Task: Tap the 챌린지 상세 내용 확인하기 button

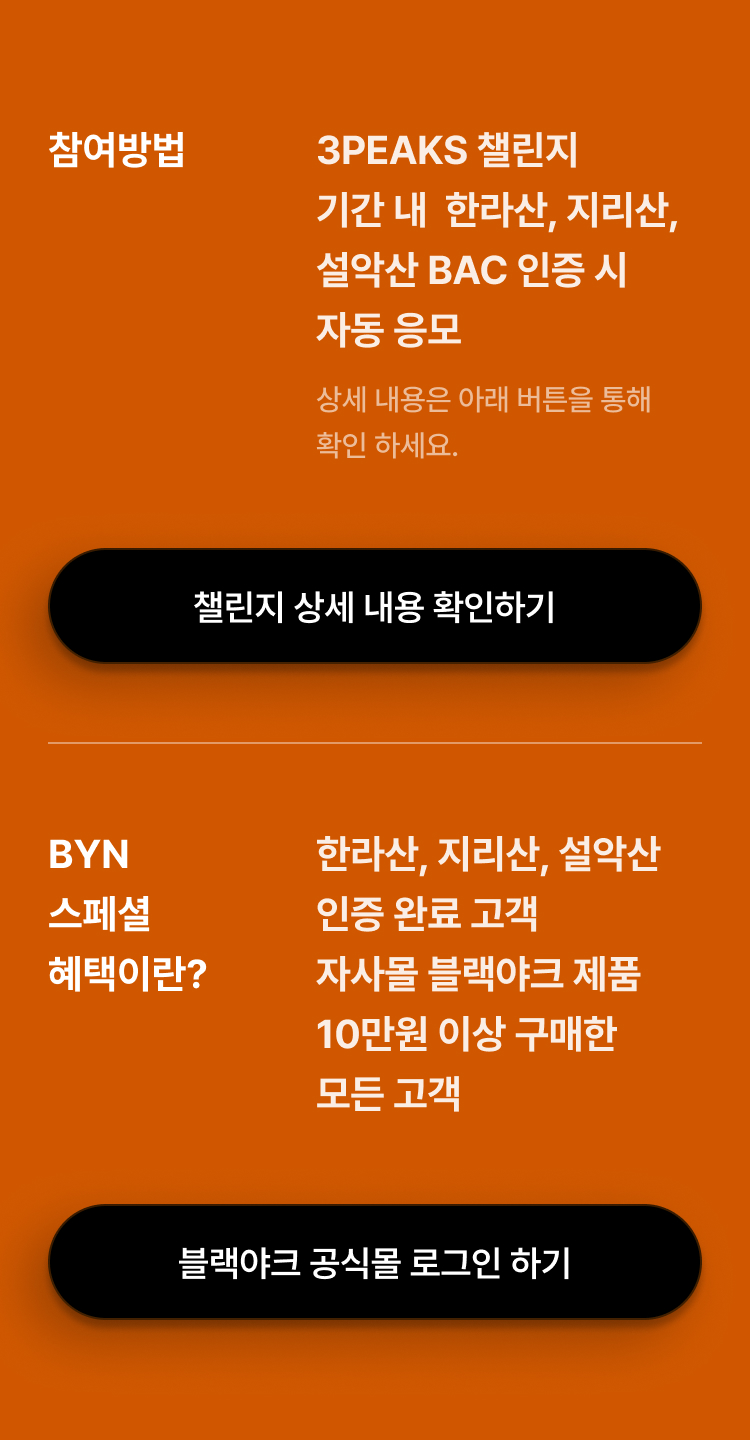Action: [x=375, y=606]
